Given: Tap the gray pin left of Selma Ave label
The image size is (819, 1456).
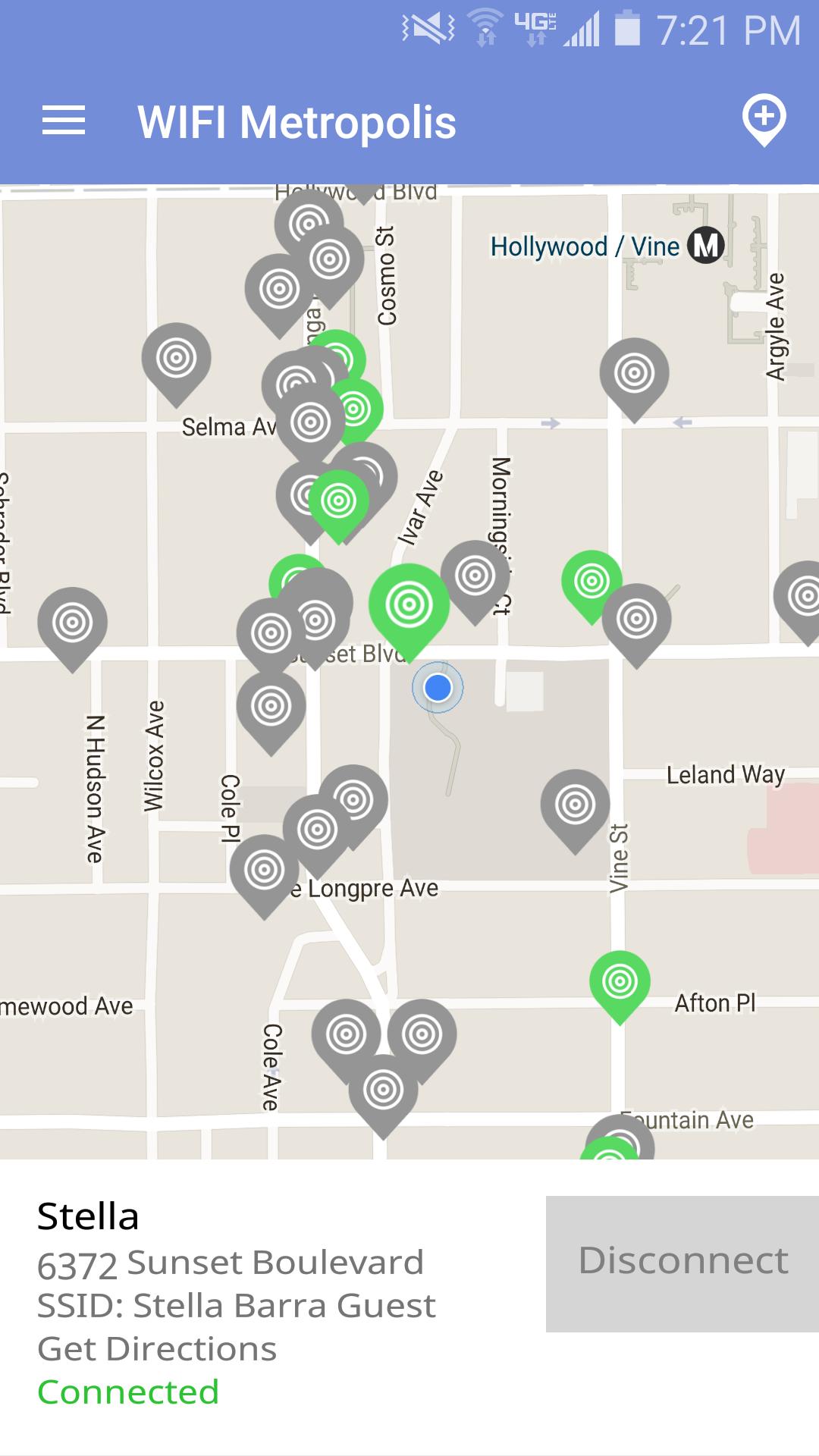Looking at the screenshot, I should coord(176,358).
